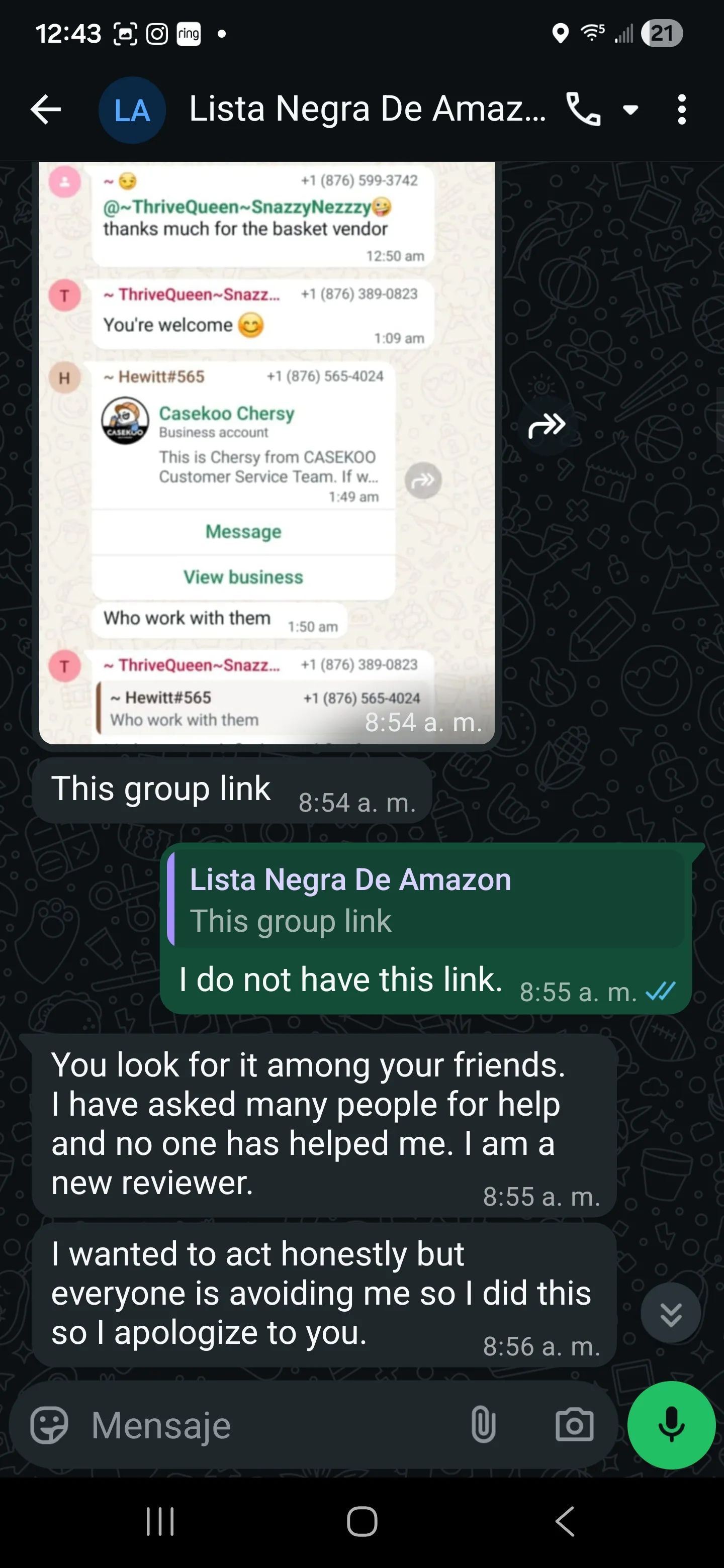Open the emoji and sticker picker
724x1568 pixels.
click(49, 1425)
